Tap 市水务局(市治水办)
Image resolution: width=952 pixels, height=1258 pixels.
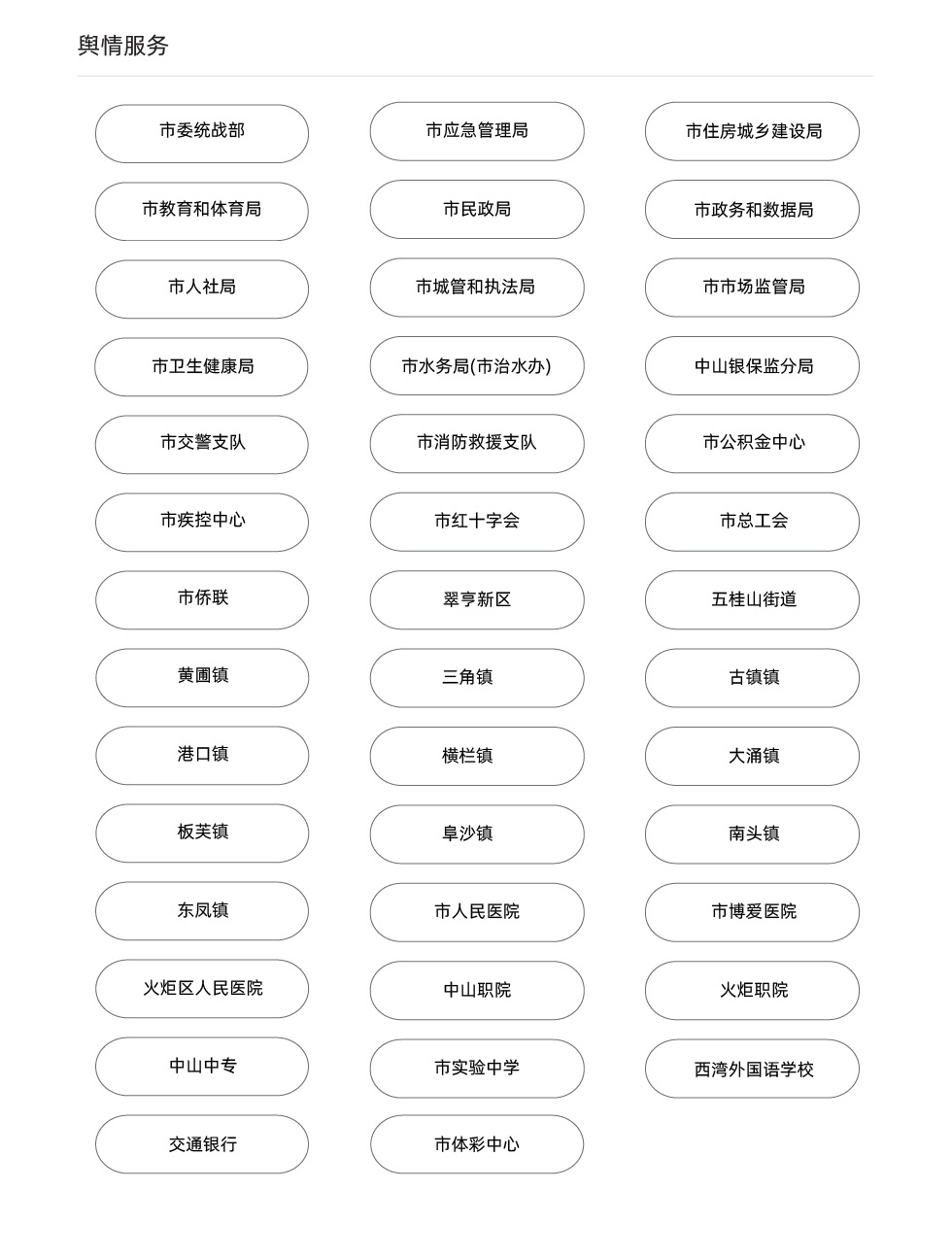pyautogui.click(x=477, y=366)
